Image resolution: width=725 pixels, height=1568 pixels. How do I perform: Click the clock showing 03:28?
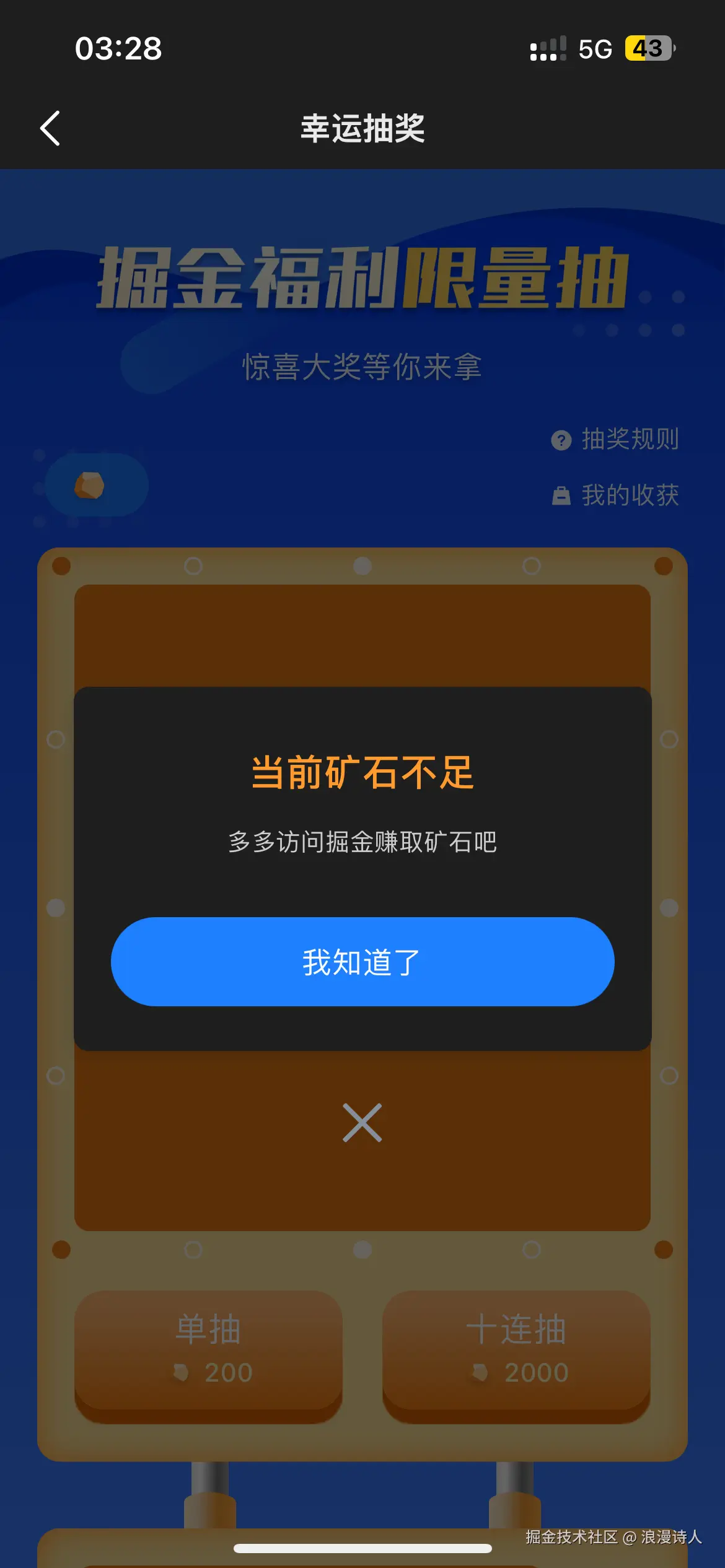118,48
